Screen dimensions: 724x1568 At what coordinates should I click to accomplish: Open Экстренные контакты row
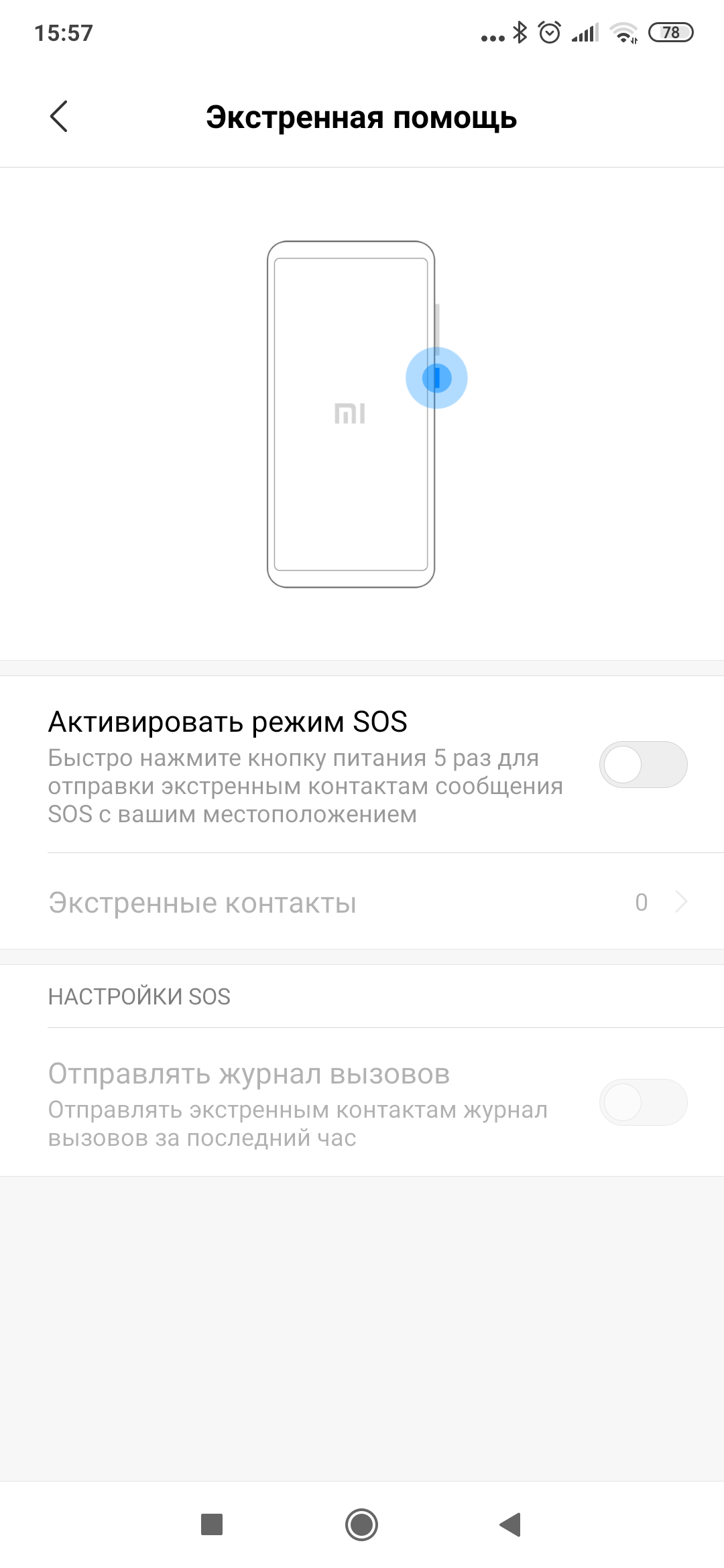[x=362, y=902]
